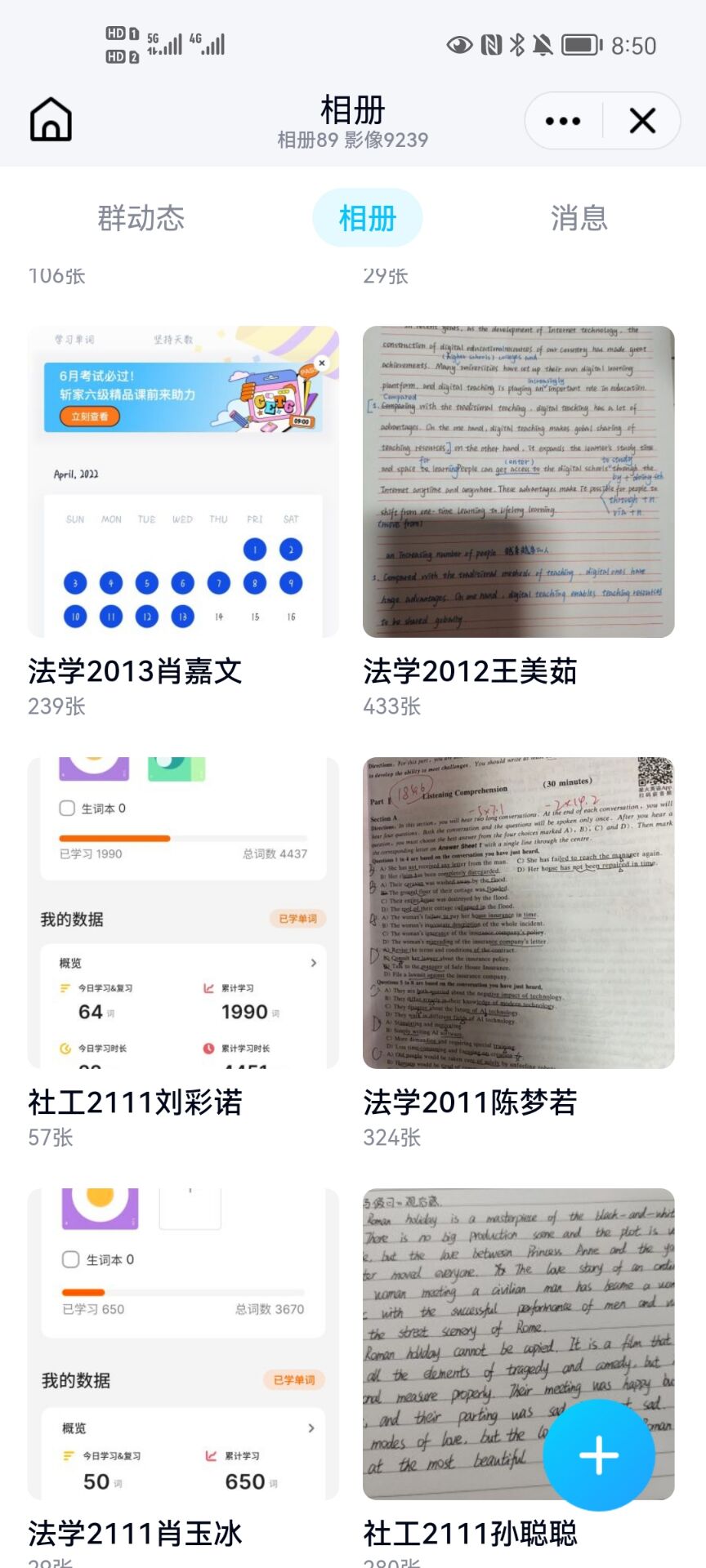The width and height of the screenshot is (706, 1568).
Task: View album 社工2111刘彩诺
Action: 183,912
